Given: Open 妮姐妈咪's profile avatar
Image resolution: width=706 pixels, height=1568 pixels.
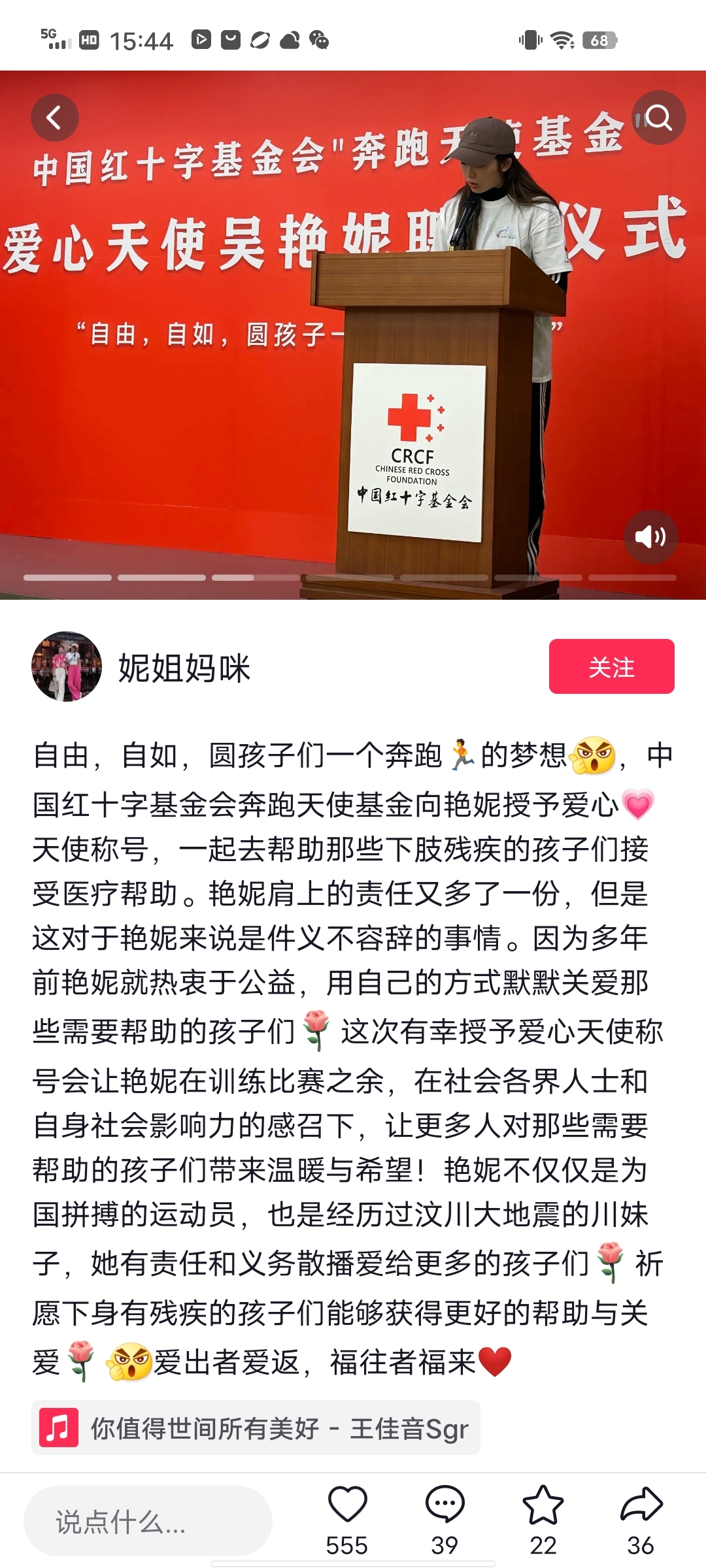Looking at the screenshot, I should [x=67, y=666].
